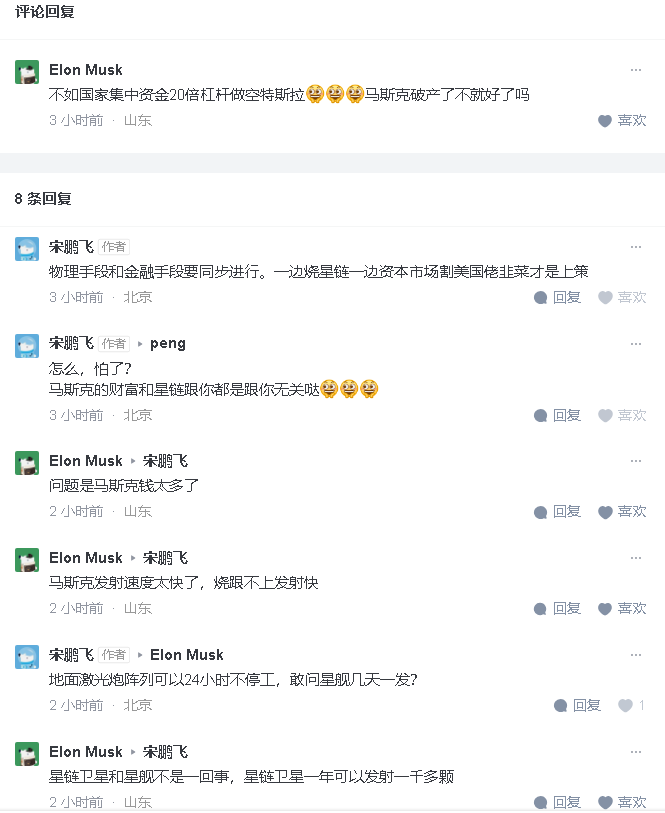The height and width of the screenshot is (813, 665).
Task: Like the 星链卫星和星舰不是一回事 comment
Action: 622,802
